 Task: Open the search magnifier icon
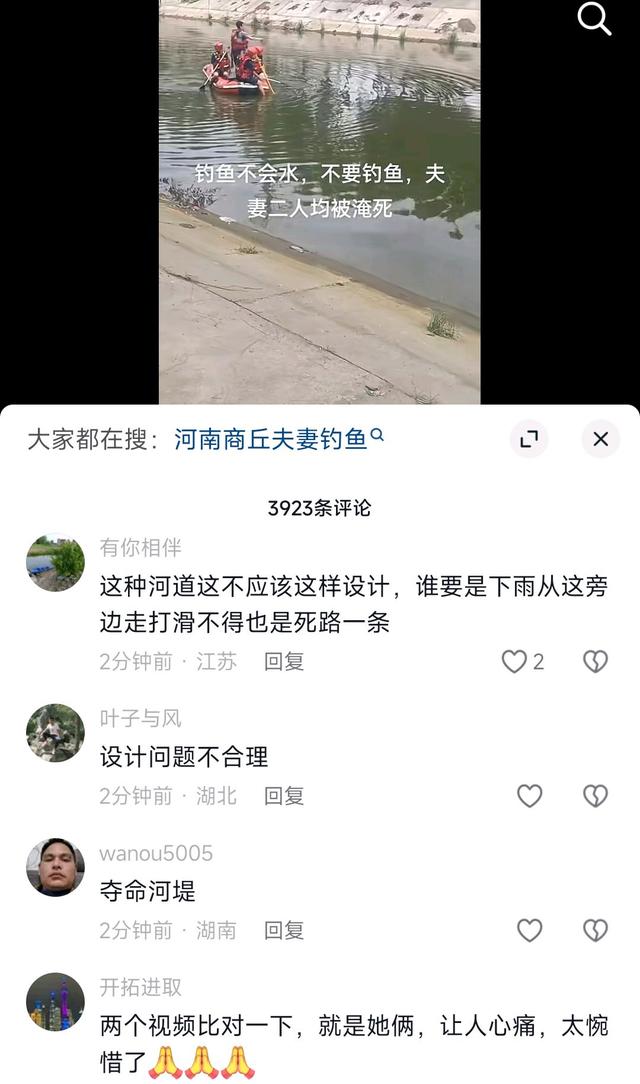(x=595, y=19)
